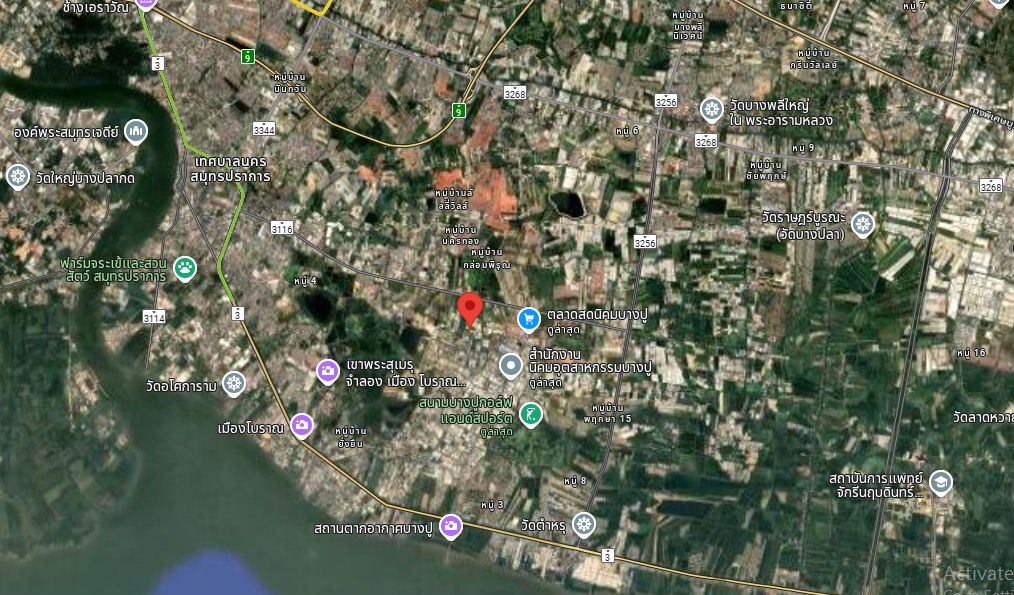Viewport: 1014px width, 595px height.
Task: Open สนามบางปูกอล์ฟ golf course marker
Action: (x=532, y=412)
